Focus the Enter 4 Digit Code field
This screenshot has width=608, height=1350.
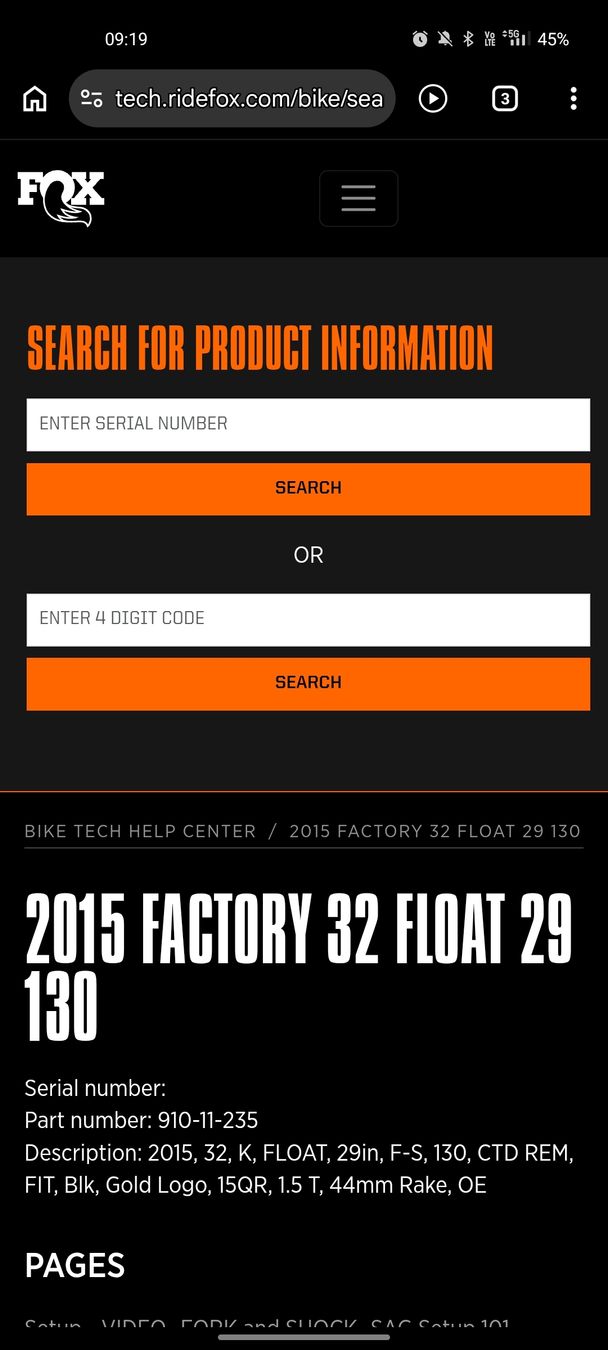click(308, 619)
